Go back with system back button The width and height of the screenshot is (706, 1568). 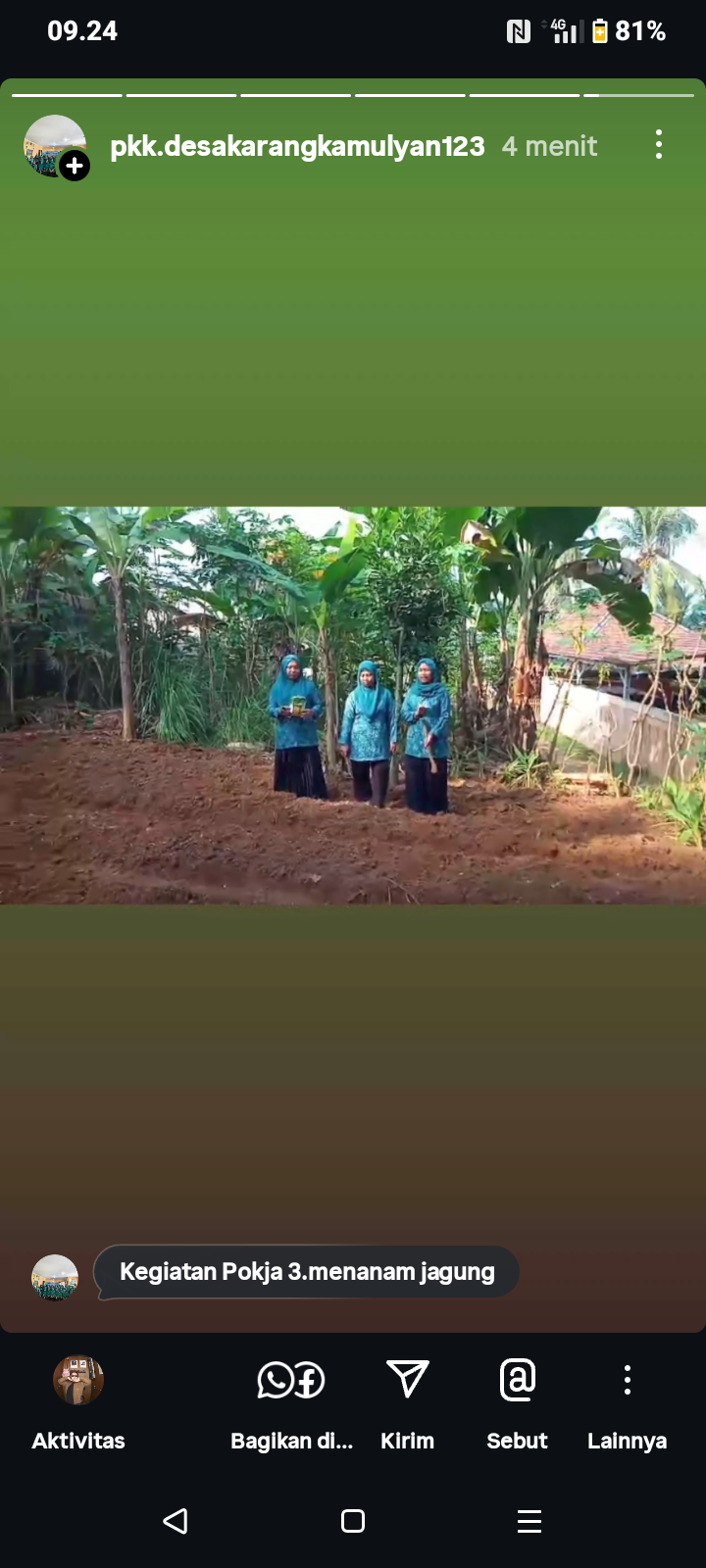click(176, 1521)
